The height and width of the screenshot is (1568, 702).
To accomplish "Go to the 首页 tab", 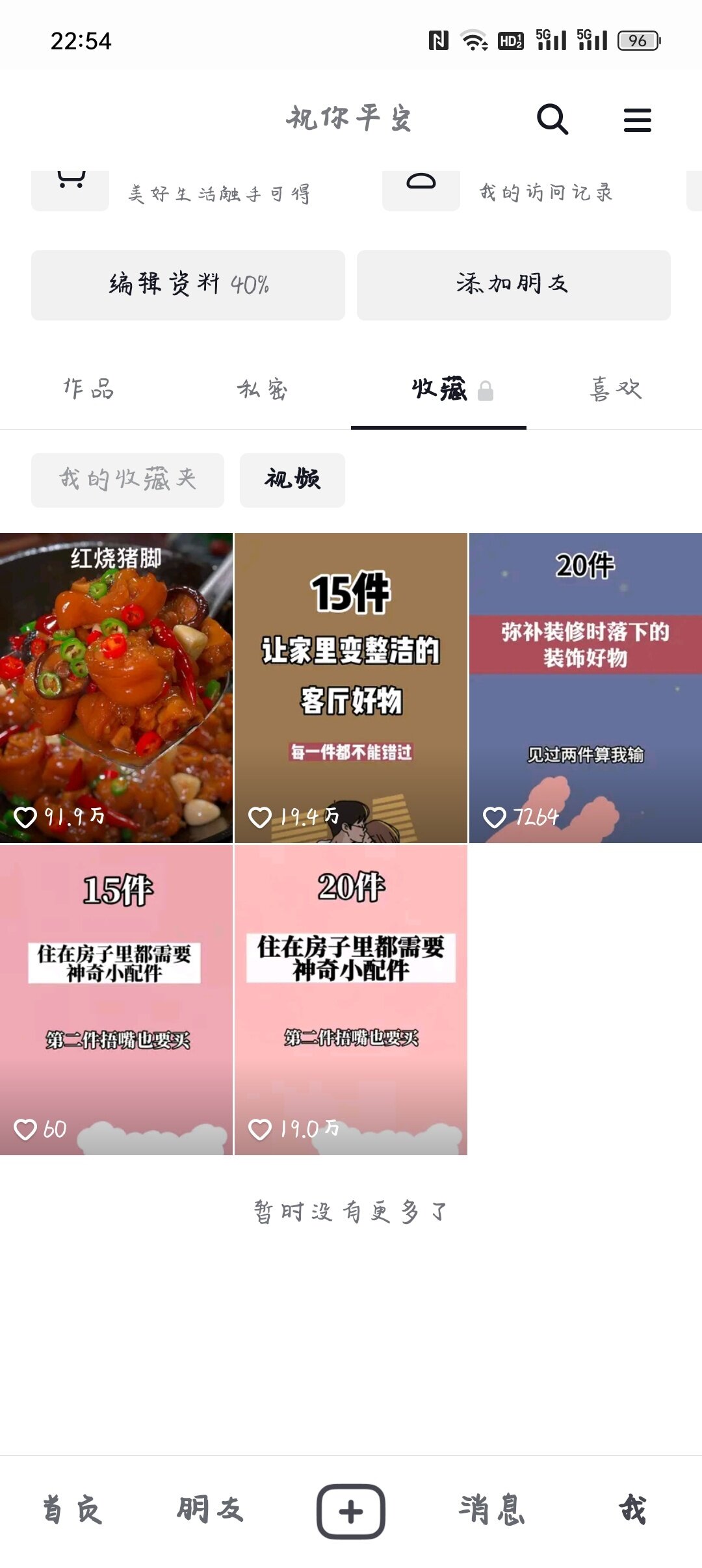I will [72, 1509].
